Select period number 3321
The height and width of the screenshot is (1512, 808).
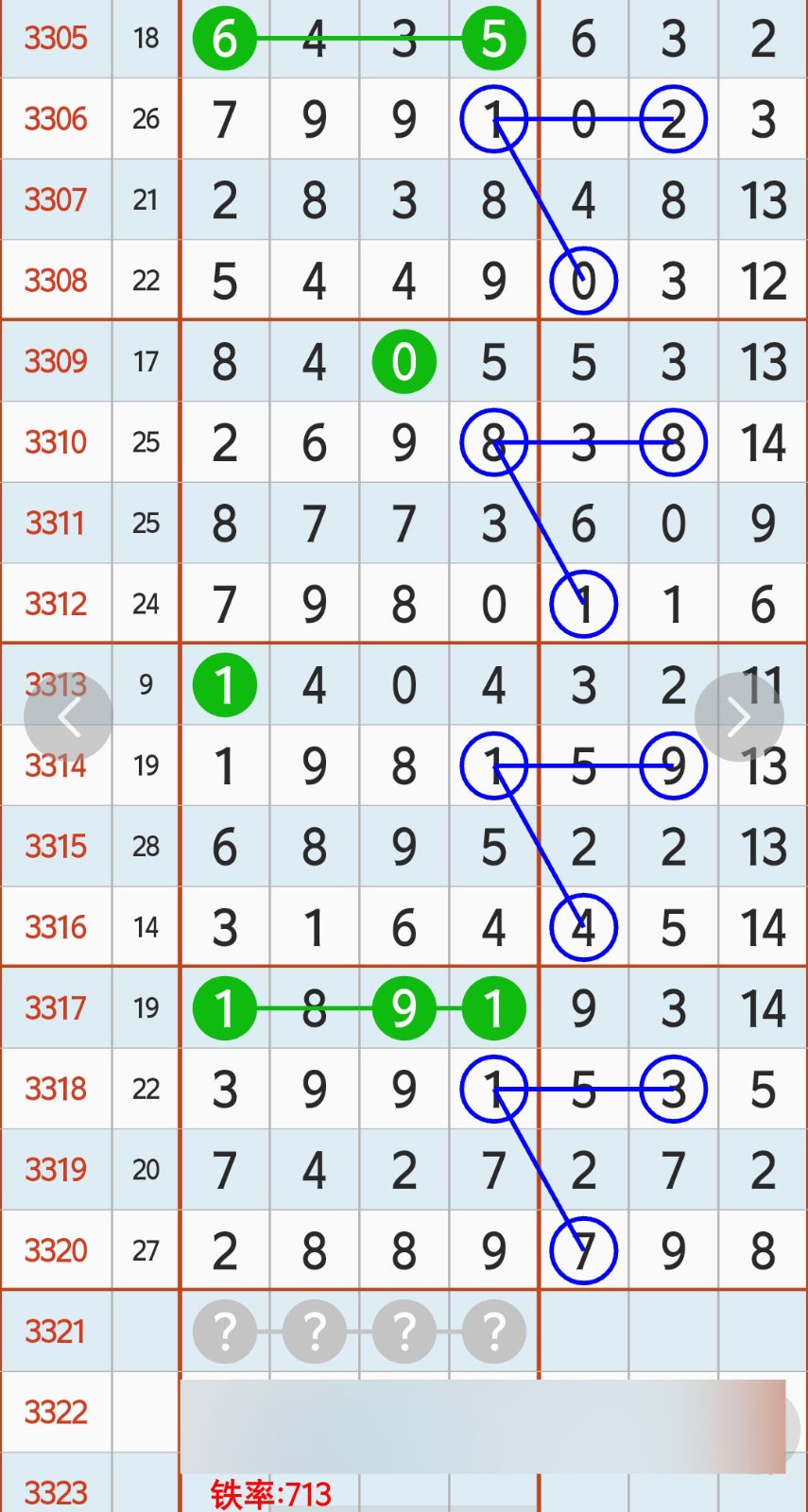coord(56,1331)
